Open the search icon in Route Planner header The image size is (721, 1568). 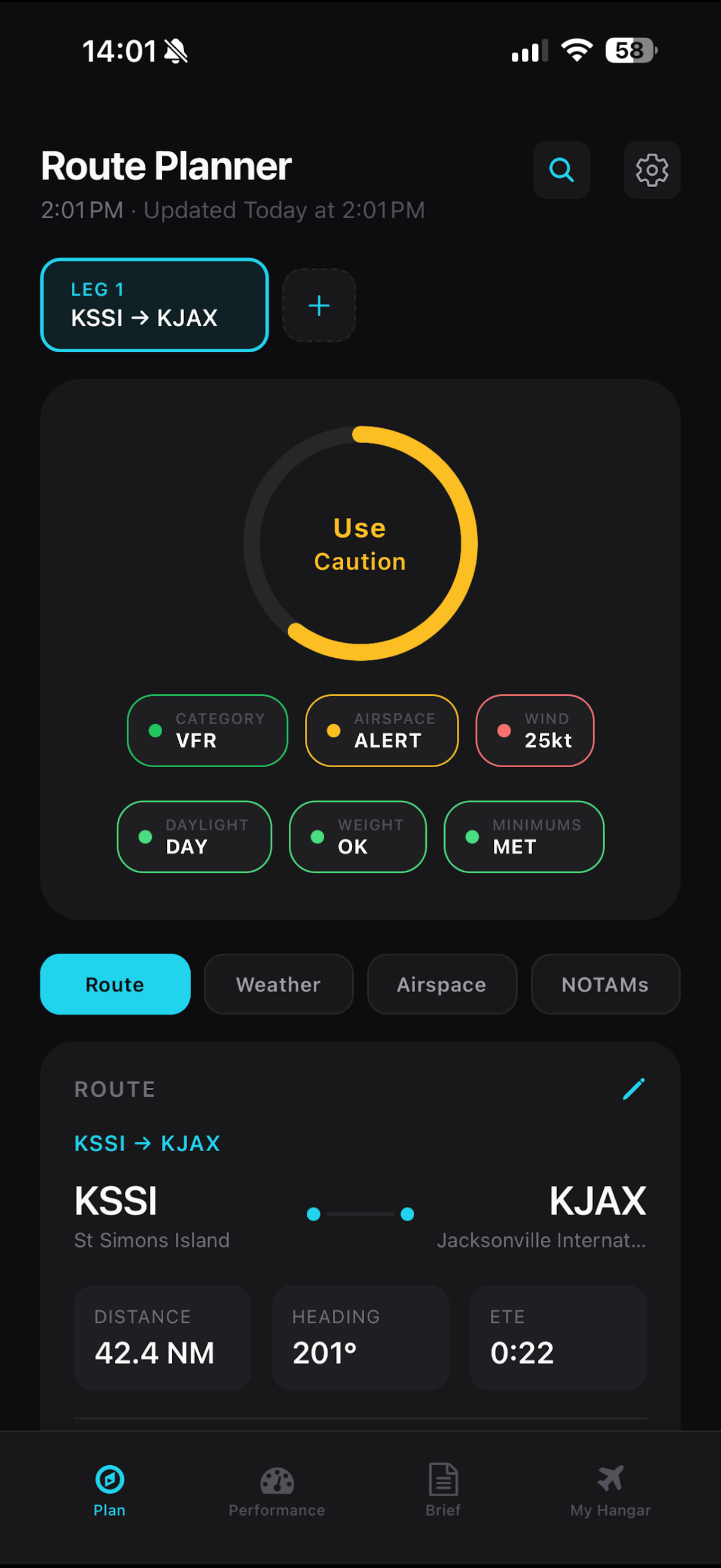561,170
